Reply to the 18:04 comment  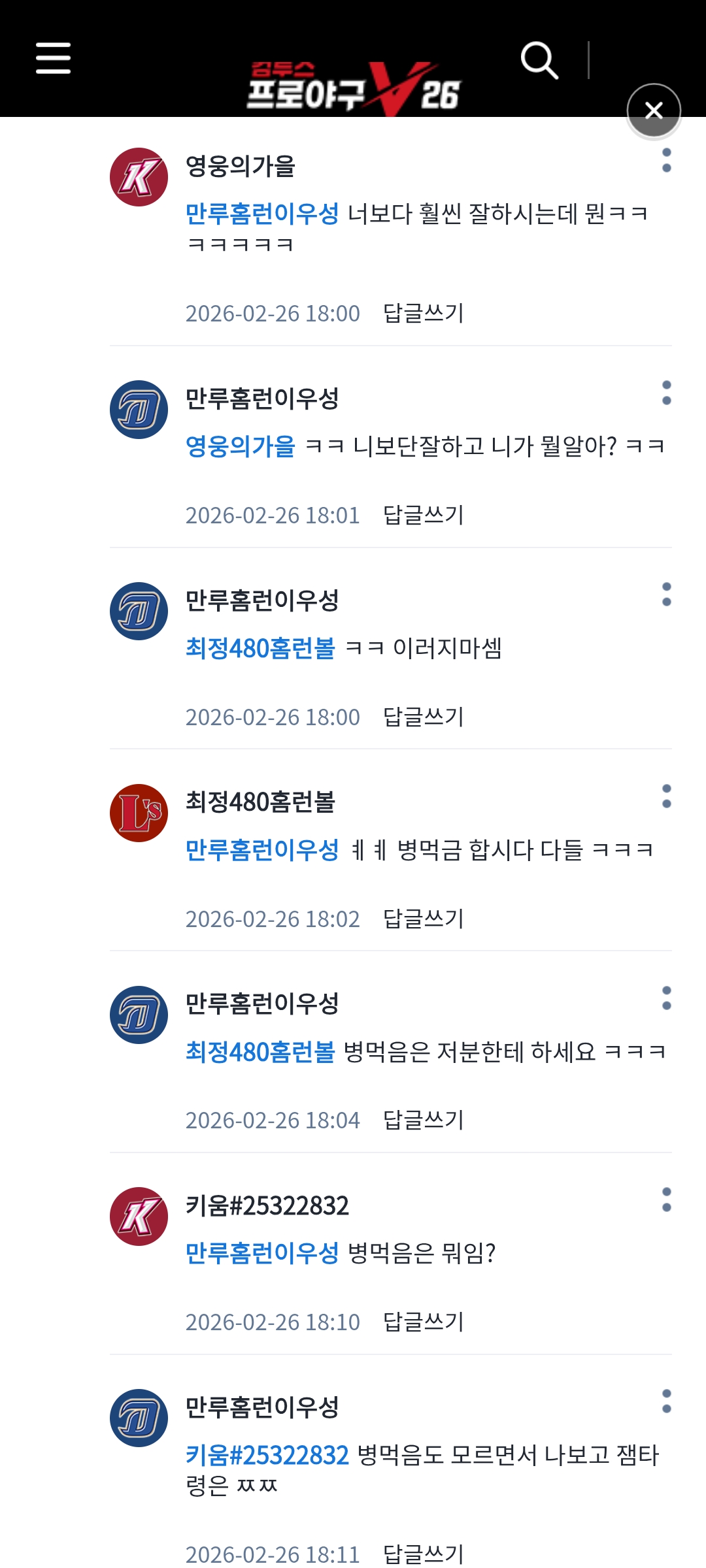(423, 1120)
